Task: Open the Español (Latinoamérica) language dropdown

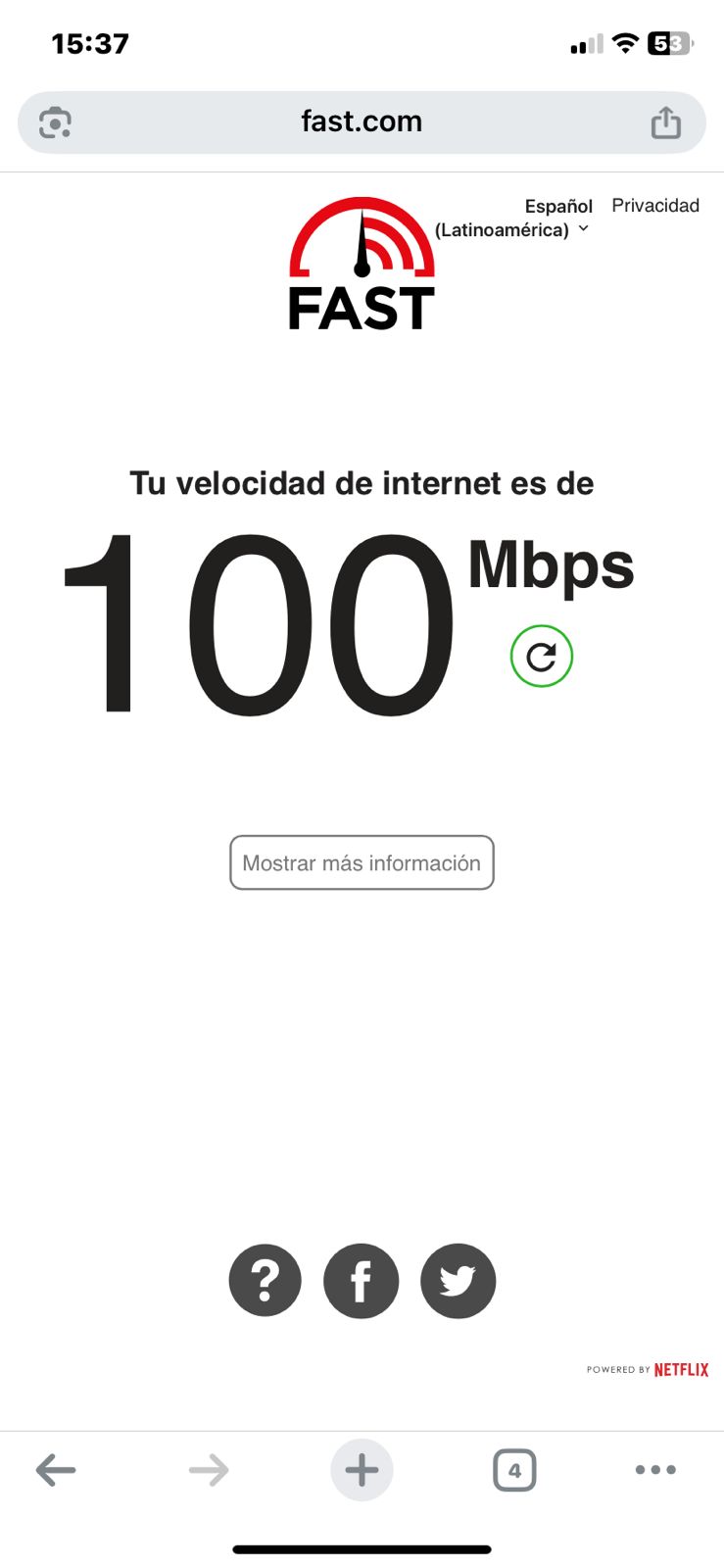Action: point(512,219)
